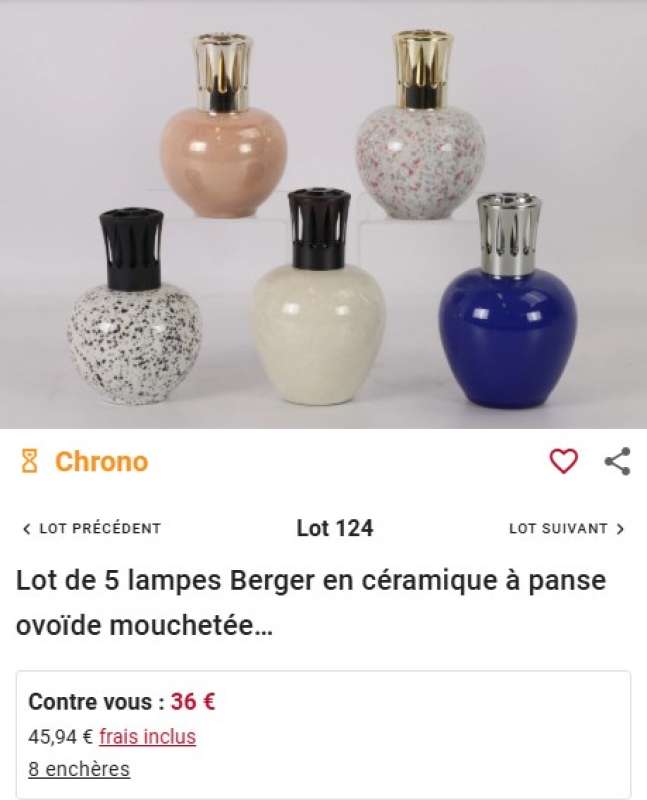Add lot 124 to favorites
The height and width of the screenshot is (800, 647).
coord(564,461)
